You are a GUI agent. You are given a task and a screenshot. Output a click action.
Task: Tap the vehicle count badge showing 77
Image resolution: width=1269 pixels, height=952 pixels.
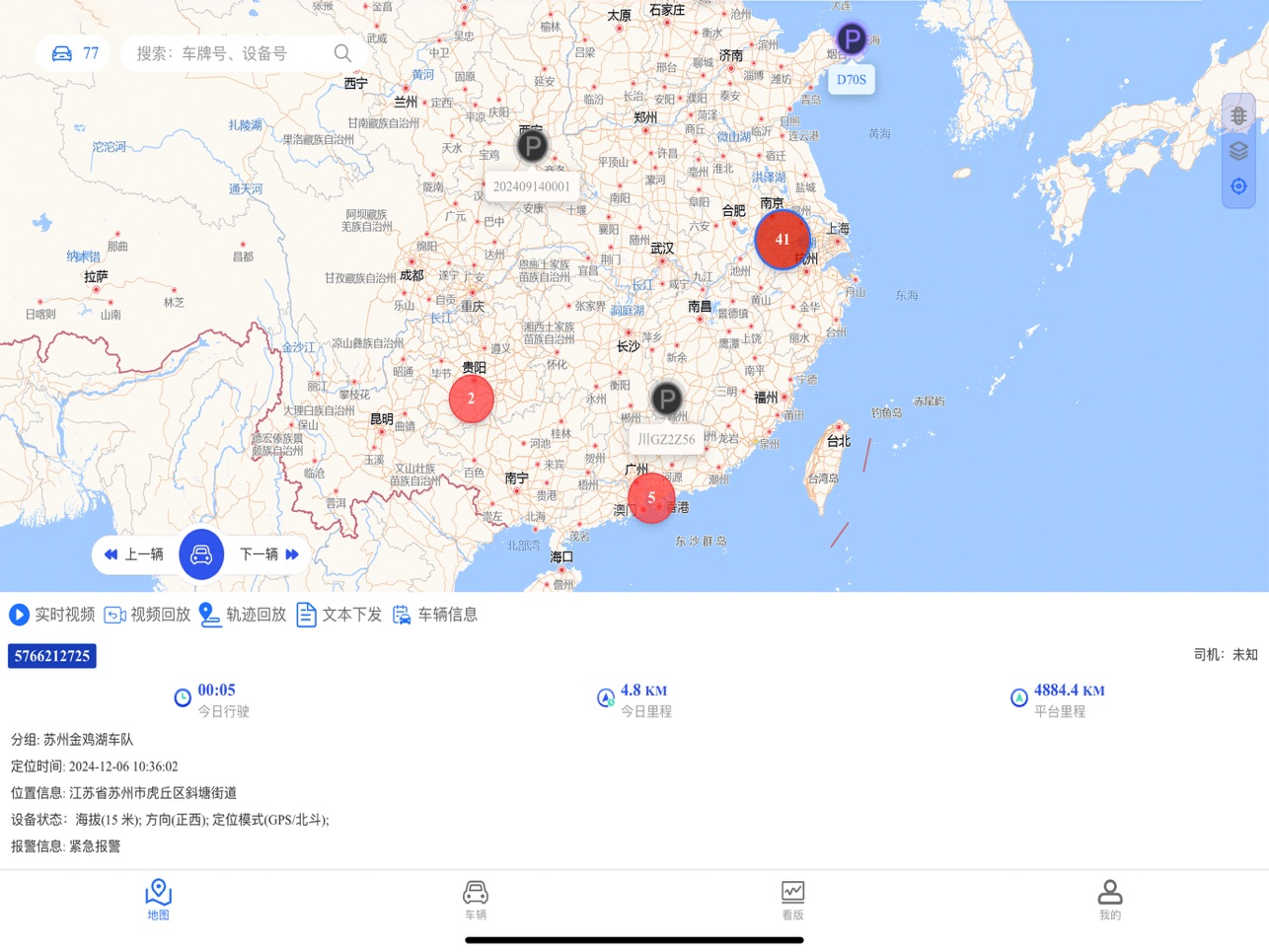[x=75, y=53]
